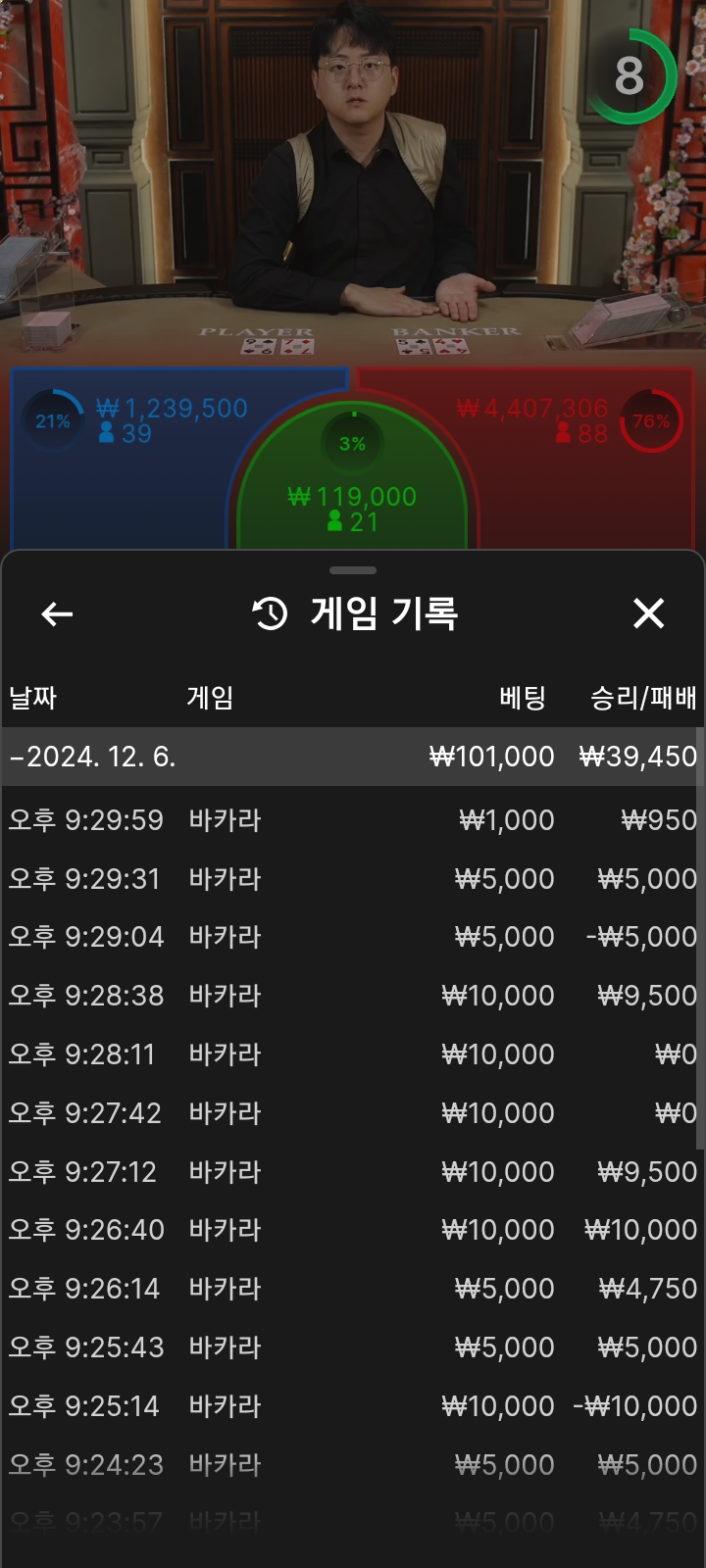Open the 오후 9:28:11 바카라 record
The width and height of the screenshot is (706, 1568).
[x=351, y=1054]
